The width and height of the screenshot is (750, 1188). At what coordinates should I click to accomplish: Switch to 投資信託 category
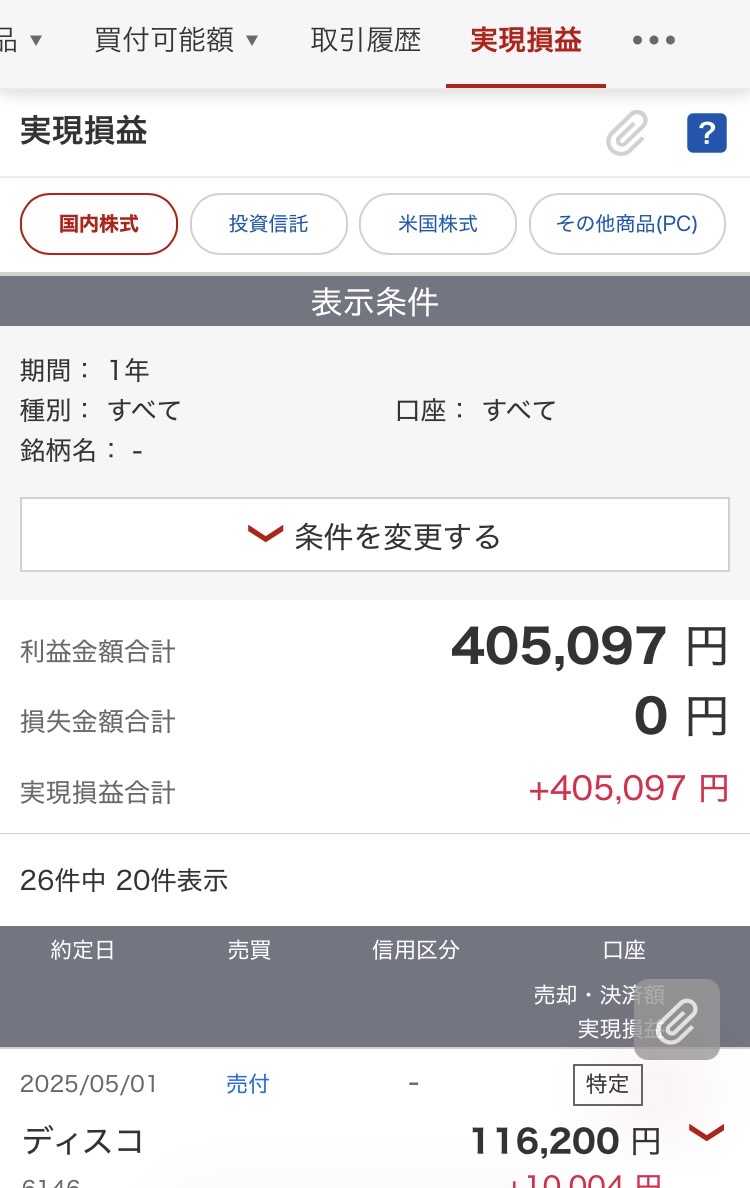click(x=268, y=224)
